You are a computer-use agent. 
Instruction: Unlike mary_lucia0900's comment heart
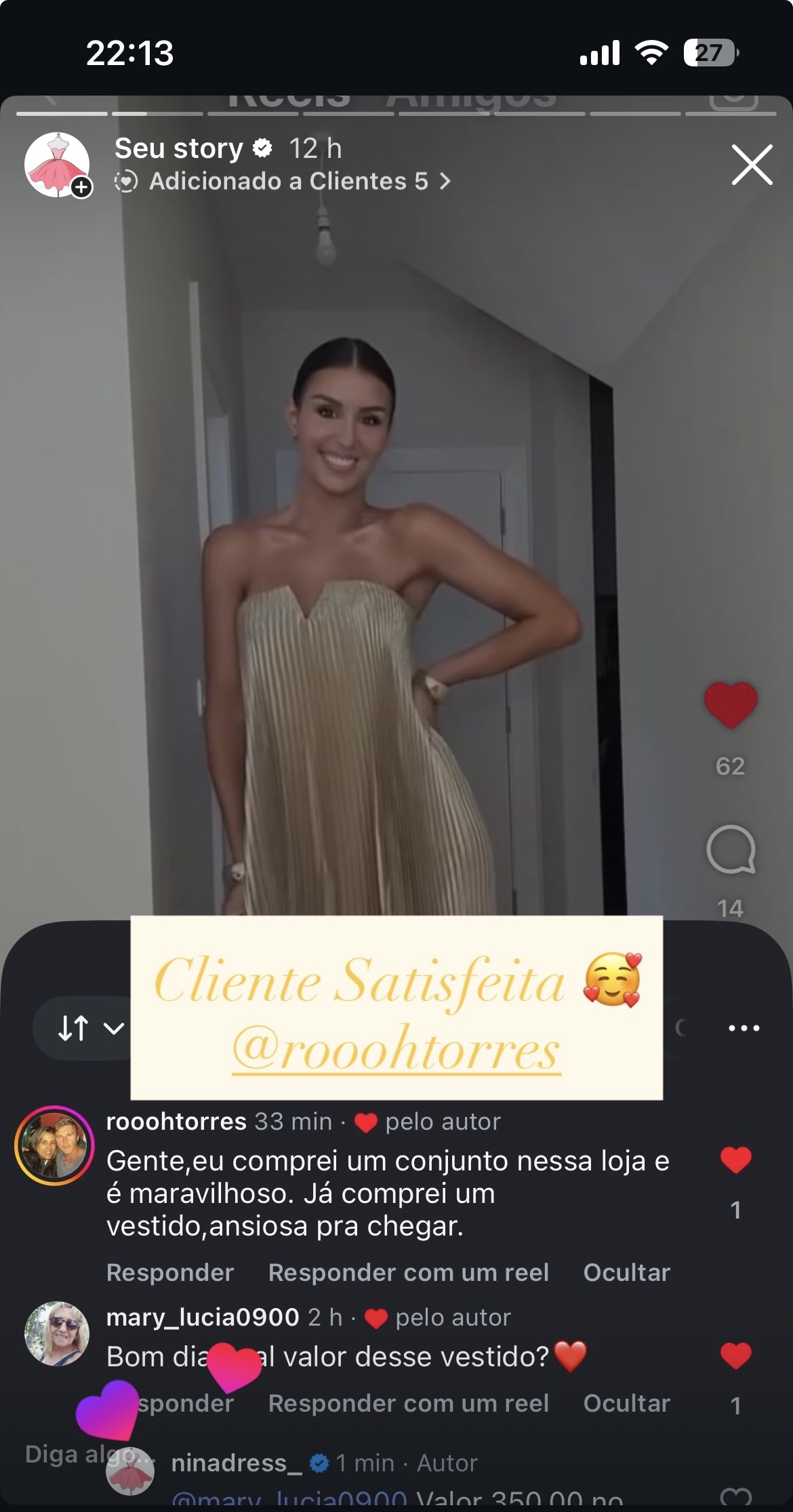click(736, 1356)
